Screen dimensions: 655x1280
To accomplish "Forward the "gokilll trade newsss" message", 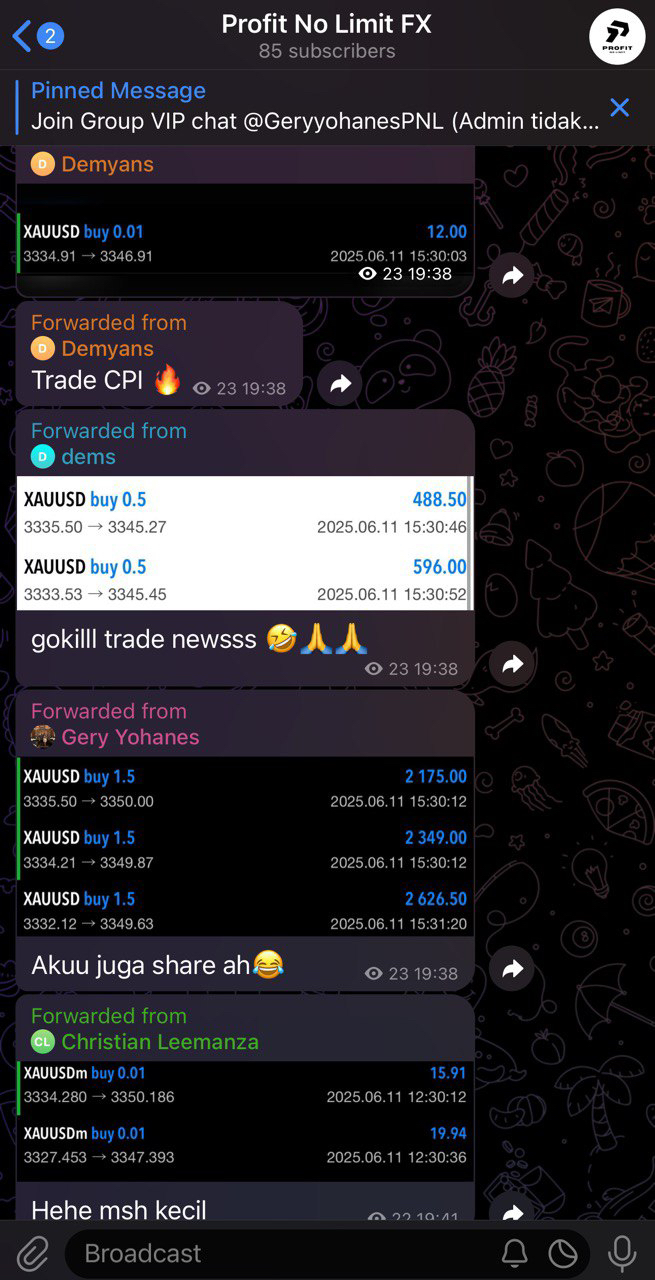I will click(512, 664).
